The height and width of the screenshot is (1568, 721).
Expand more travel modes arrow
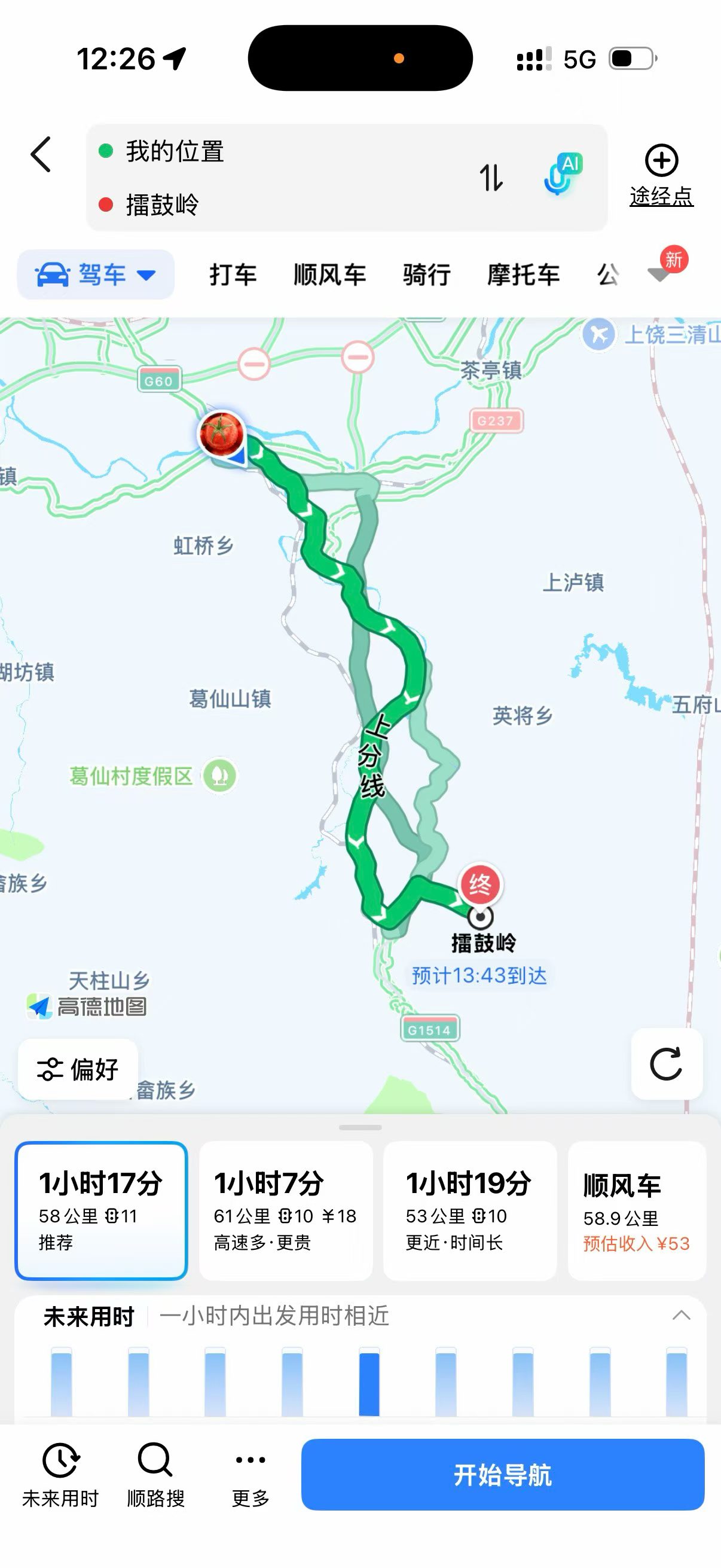click(x=659, y=274)
